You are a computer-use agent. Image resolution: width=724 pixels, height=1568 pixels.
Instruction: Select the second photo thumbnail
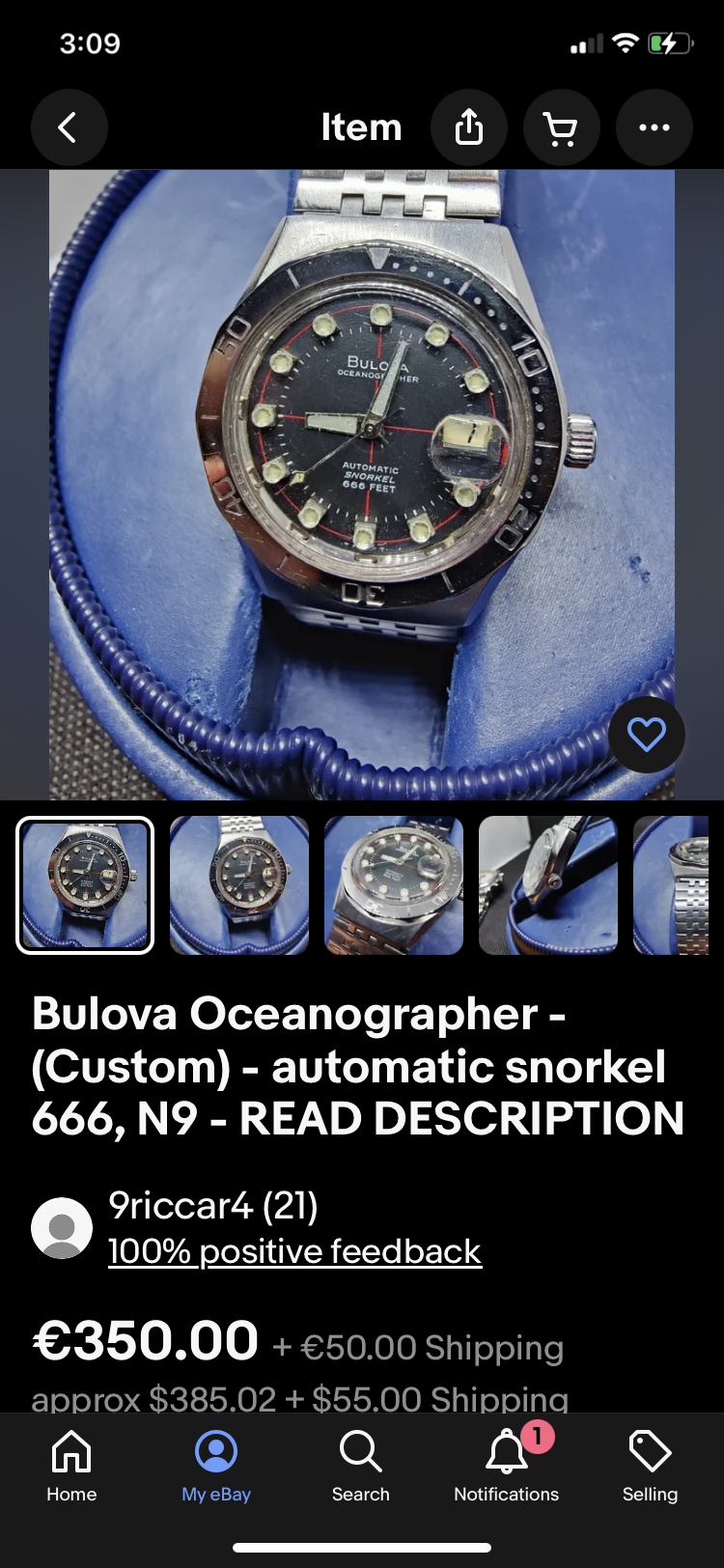tap(239, 885)
